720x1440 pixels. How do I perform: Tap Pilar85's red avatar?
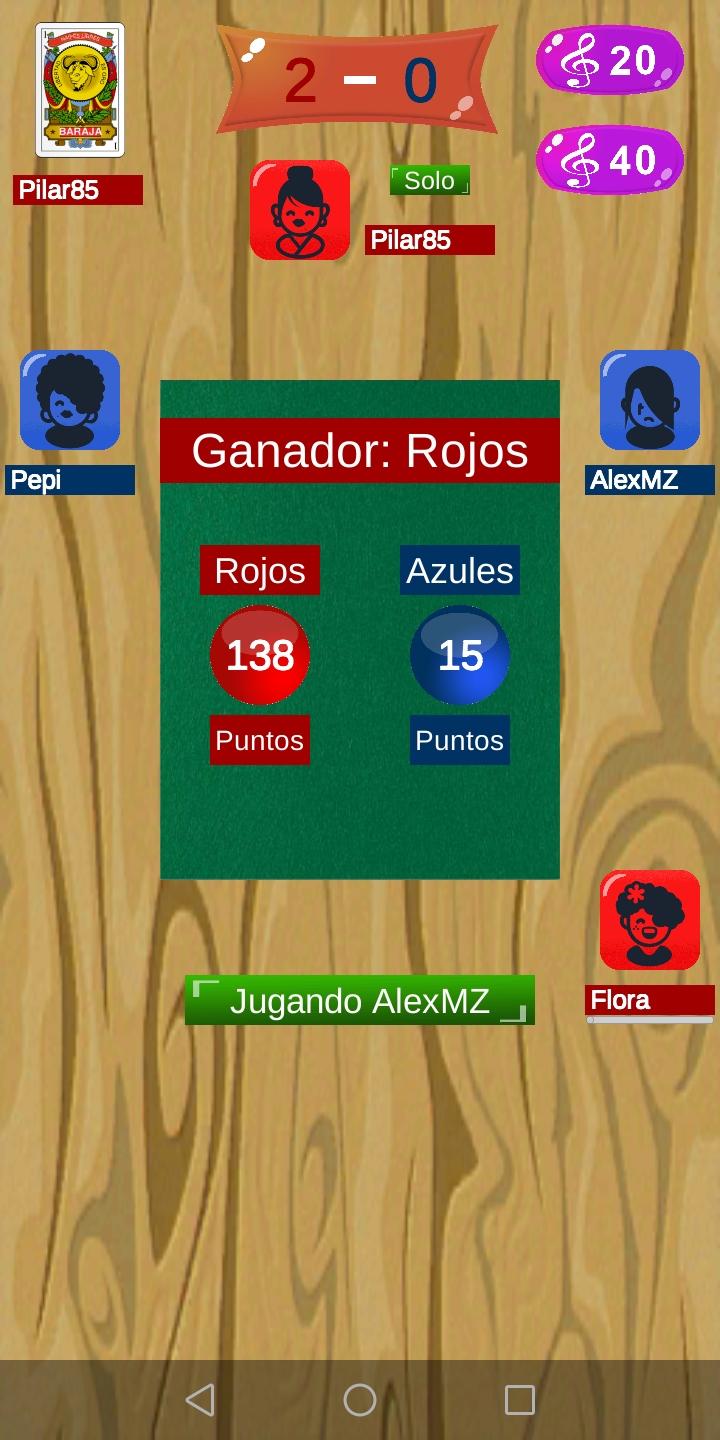tap(300, 210)
